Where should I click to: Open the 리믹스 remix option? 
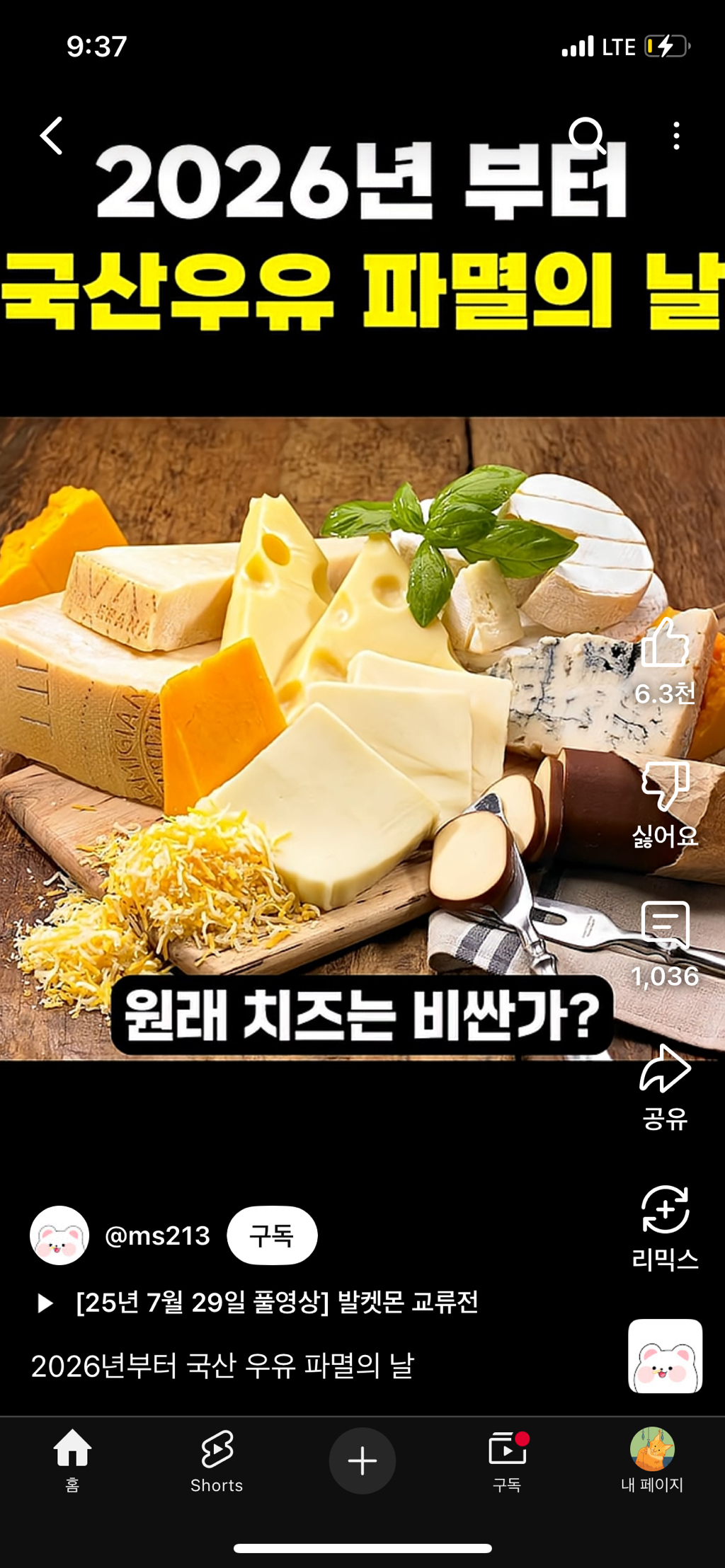pyautogui.click(x=665, y=1209)
